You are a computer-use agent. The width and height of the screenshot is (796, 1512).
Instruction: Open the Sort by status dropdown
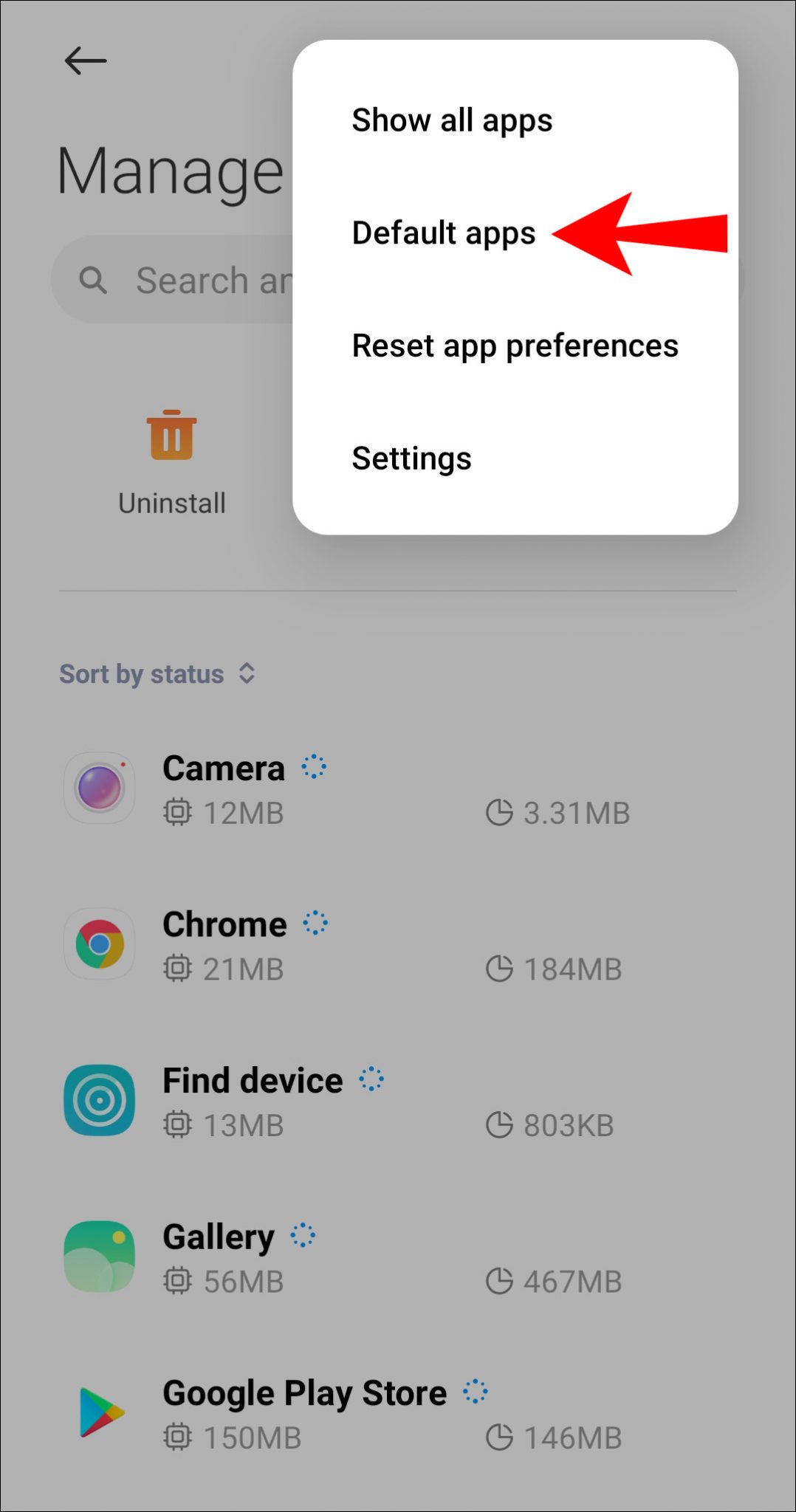coord(159,673)
